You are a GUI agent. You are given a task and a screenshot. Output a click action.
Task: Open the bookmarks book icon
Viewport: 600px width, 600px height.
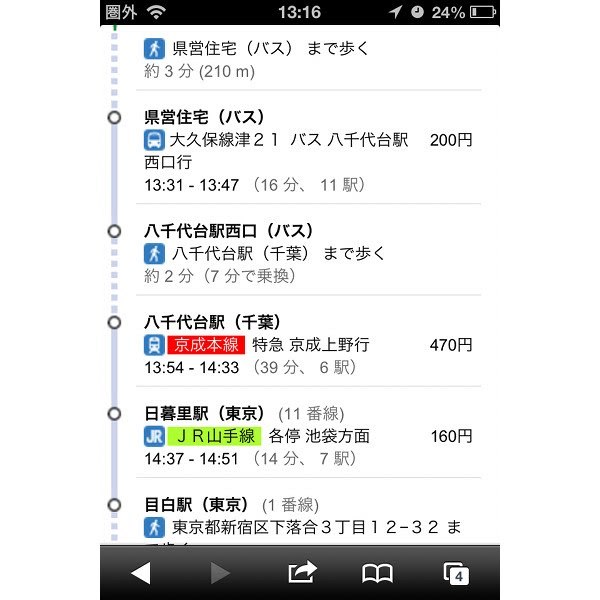click(377, 573)
